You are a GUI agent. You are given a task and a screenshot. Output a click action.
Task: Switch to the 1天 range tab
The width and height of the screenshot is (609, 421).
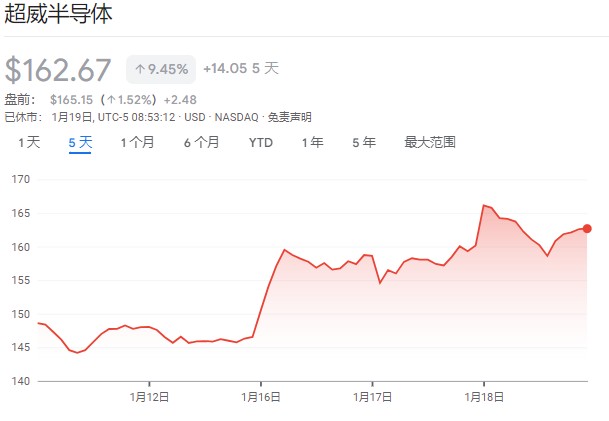[x=29, y=143]
